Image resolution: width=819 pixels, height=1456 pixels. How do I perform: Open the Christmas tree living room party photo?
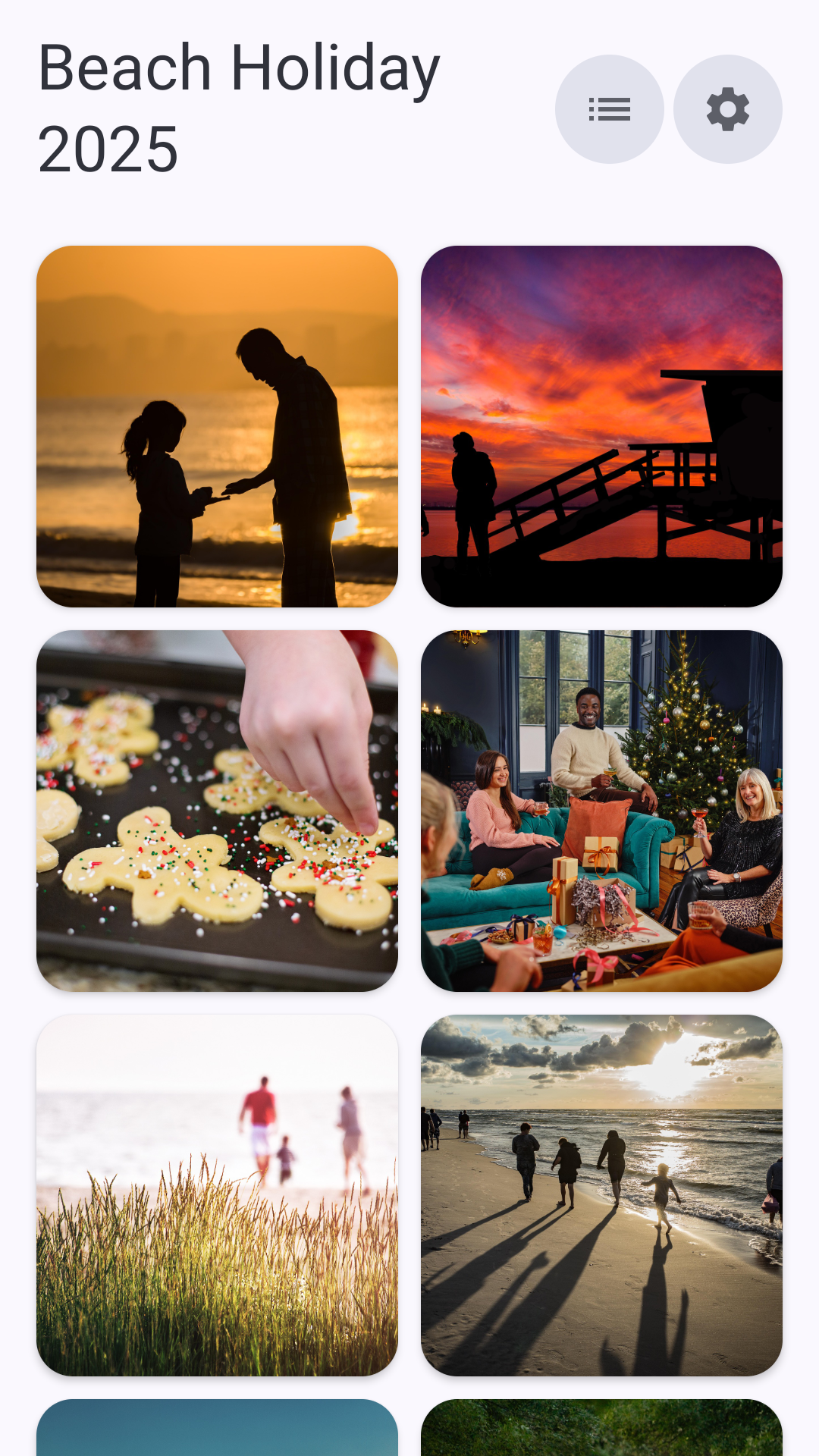click(x=601, y=811)
